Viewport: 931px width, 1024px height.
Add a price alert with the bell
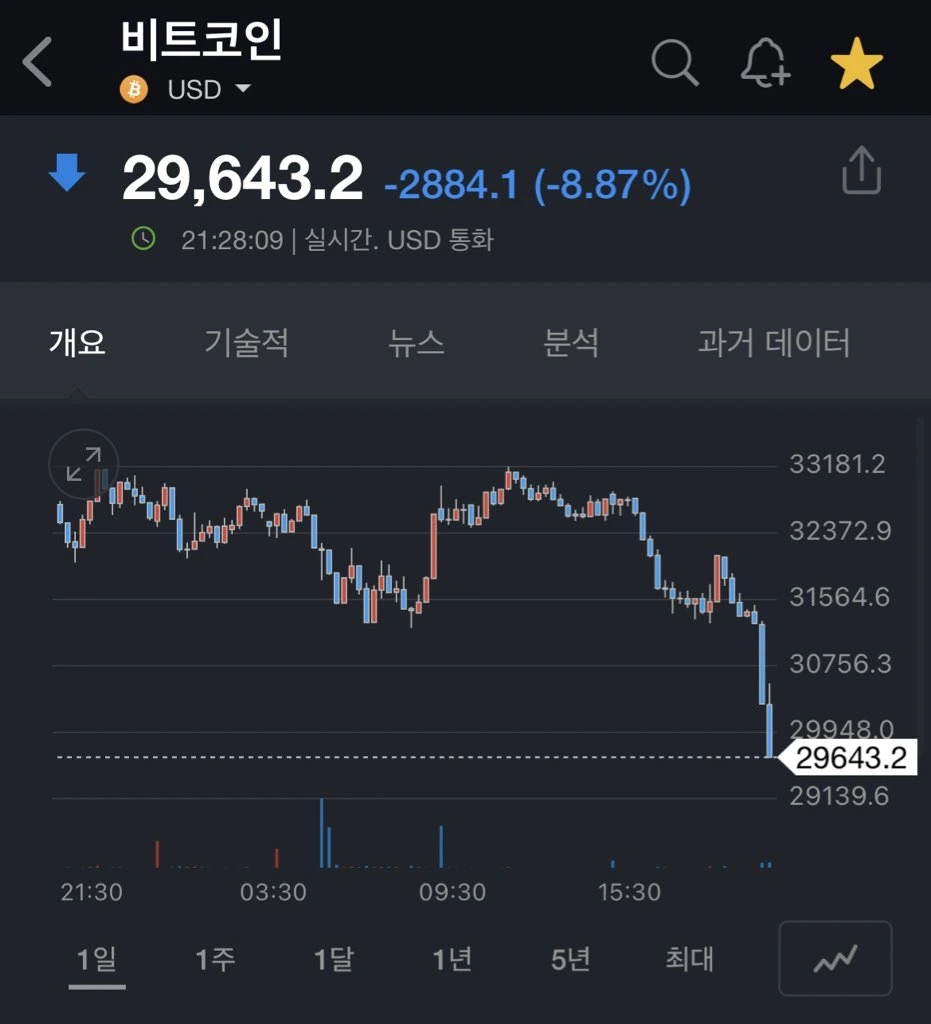(x=765, y=64)
